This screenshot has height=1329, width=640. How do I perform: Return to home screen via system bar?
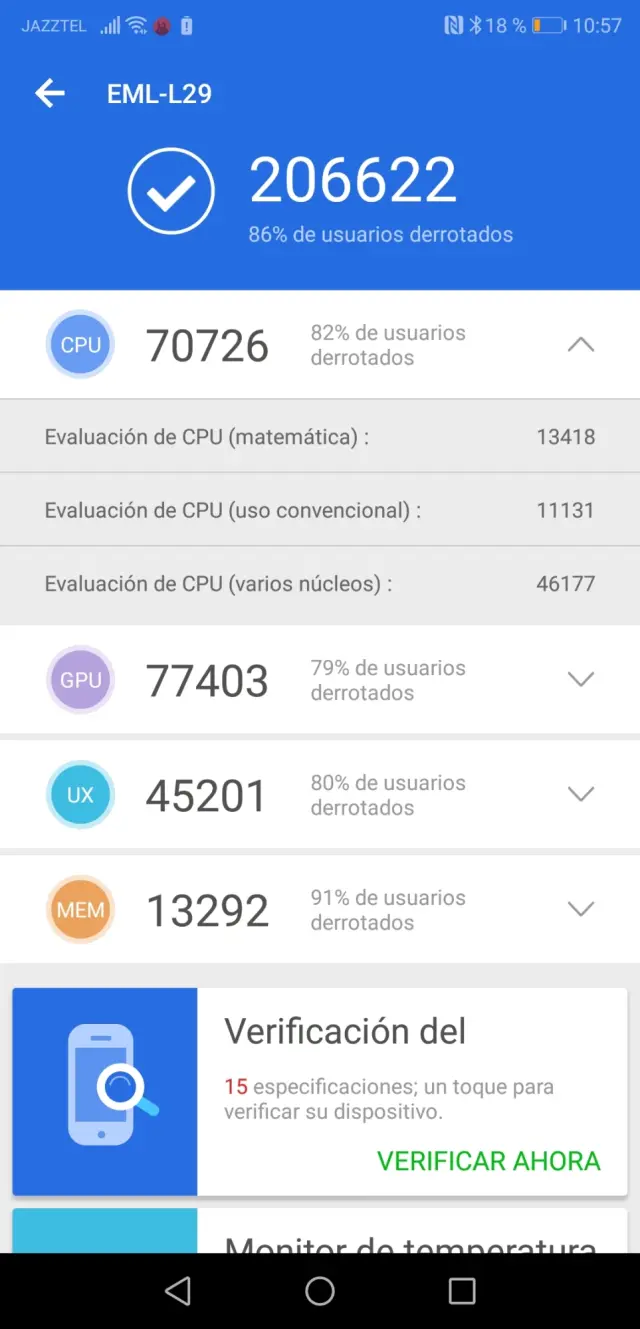(x=320, y=1291)
